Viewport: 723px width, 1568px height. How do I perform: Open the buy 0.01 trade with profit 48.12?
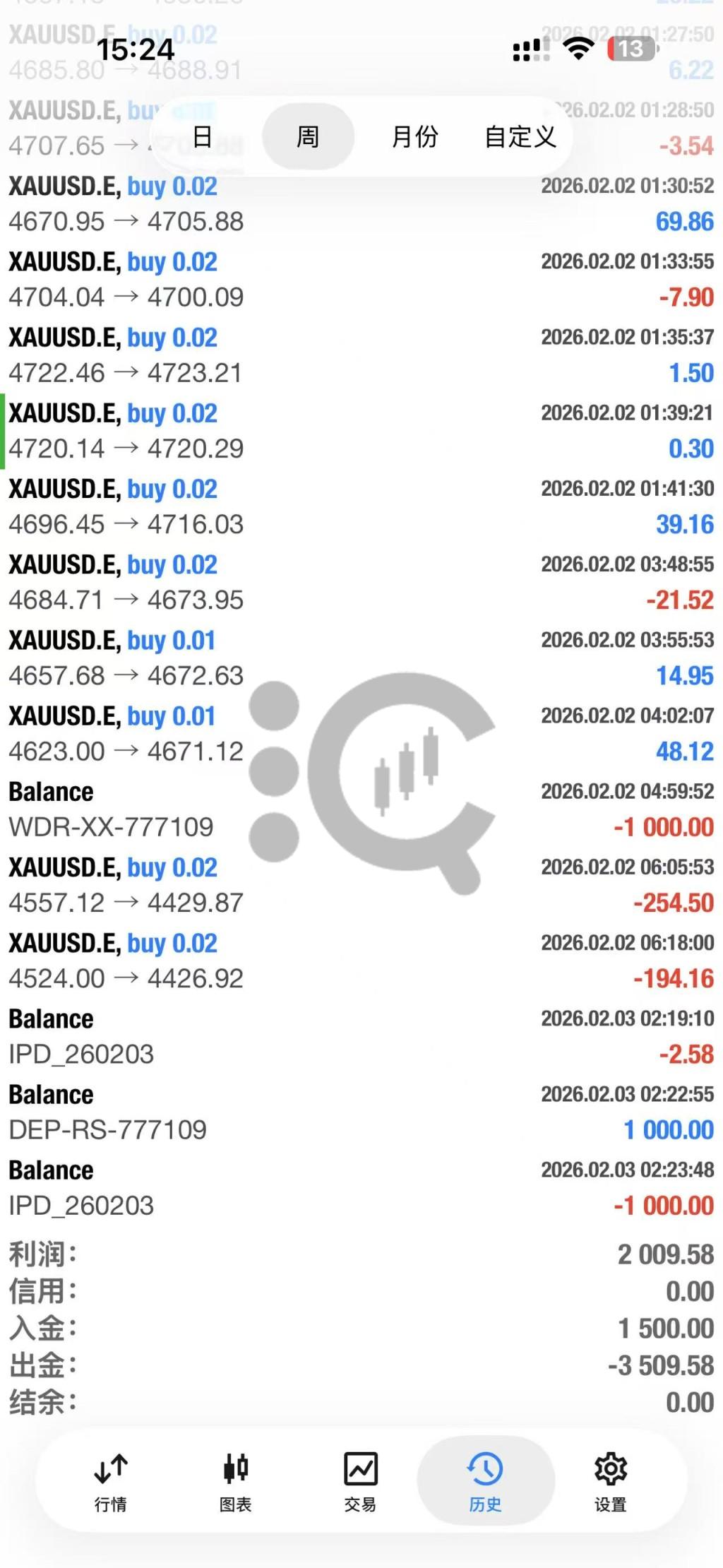[360, 733]
